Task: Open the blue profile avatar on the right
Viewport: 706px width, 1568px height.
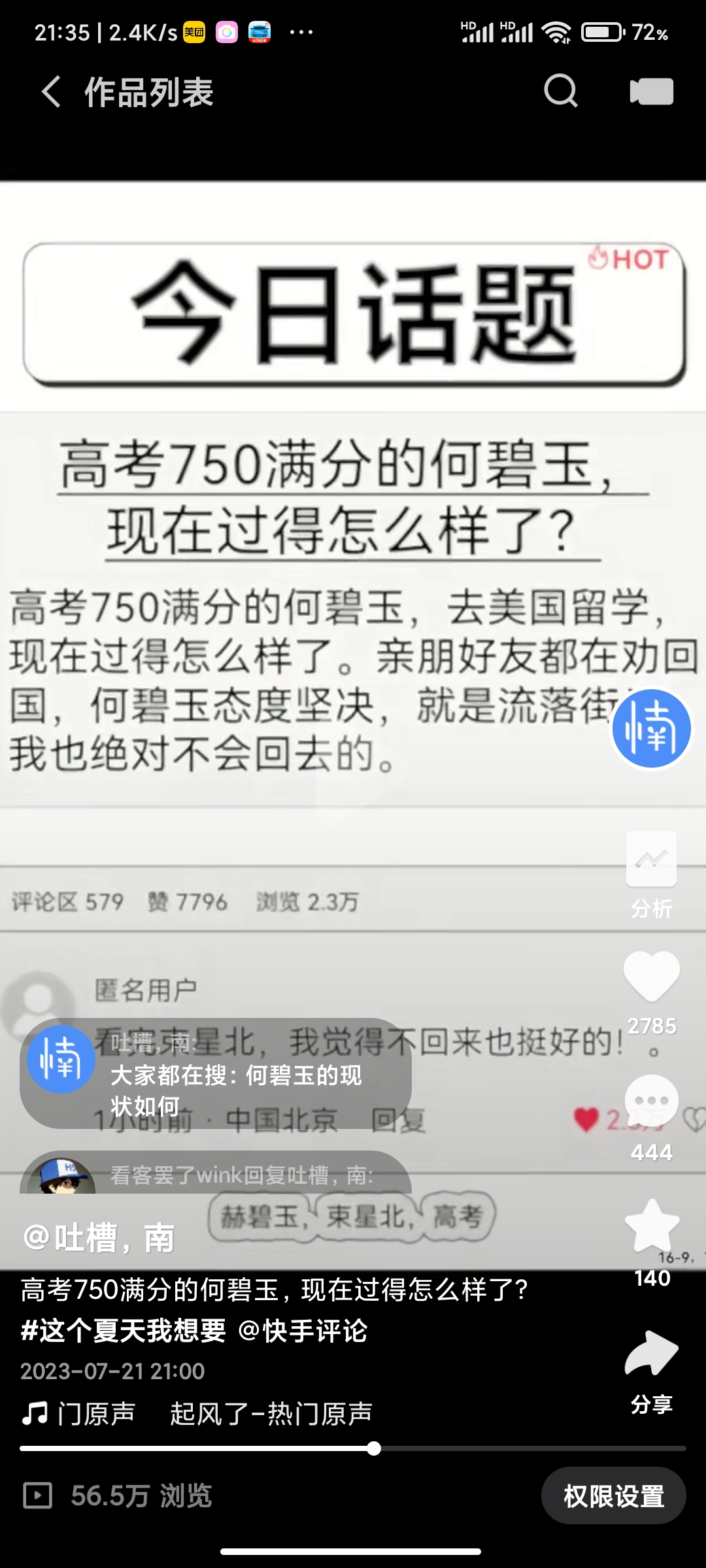Action: 651,728
